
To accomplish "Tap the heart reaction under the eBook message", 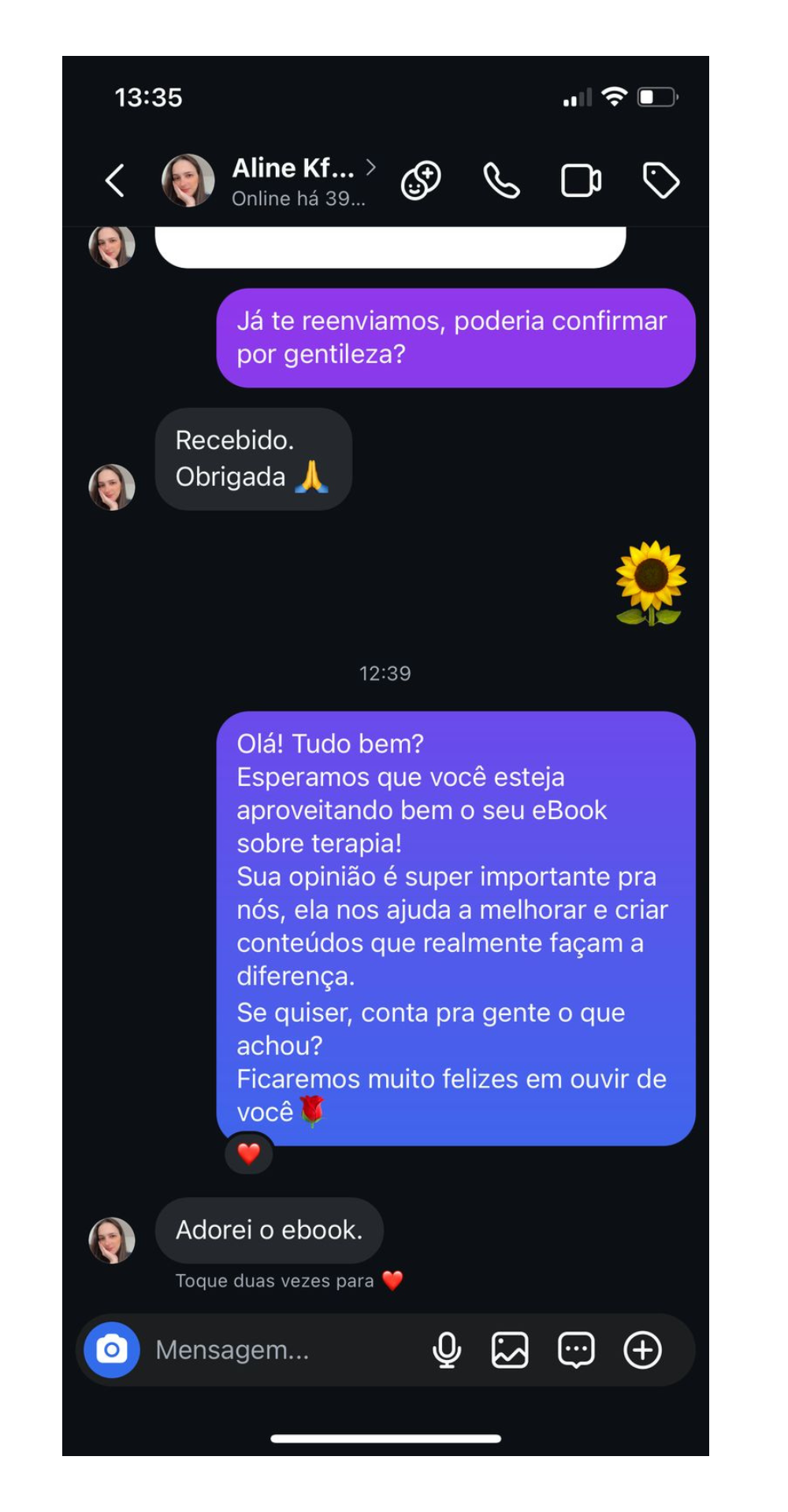I will coord(249,1154).
